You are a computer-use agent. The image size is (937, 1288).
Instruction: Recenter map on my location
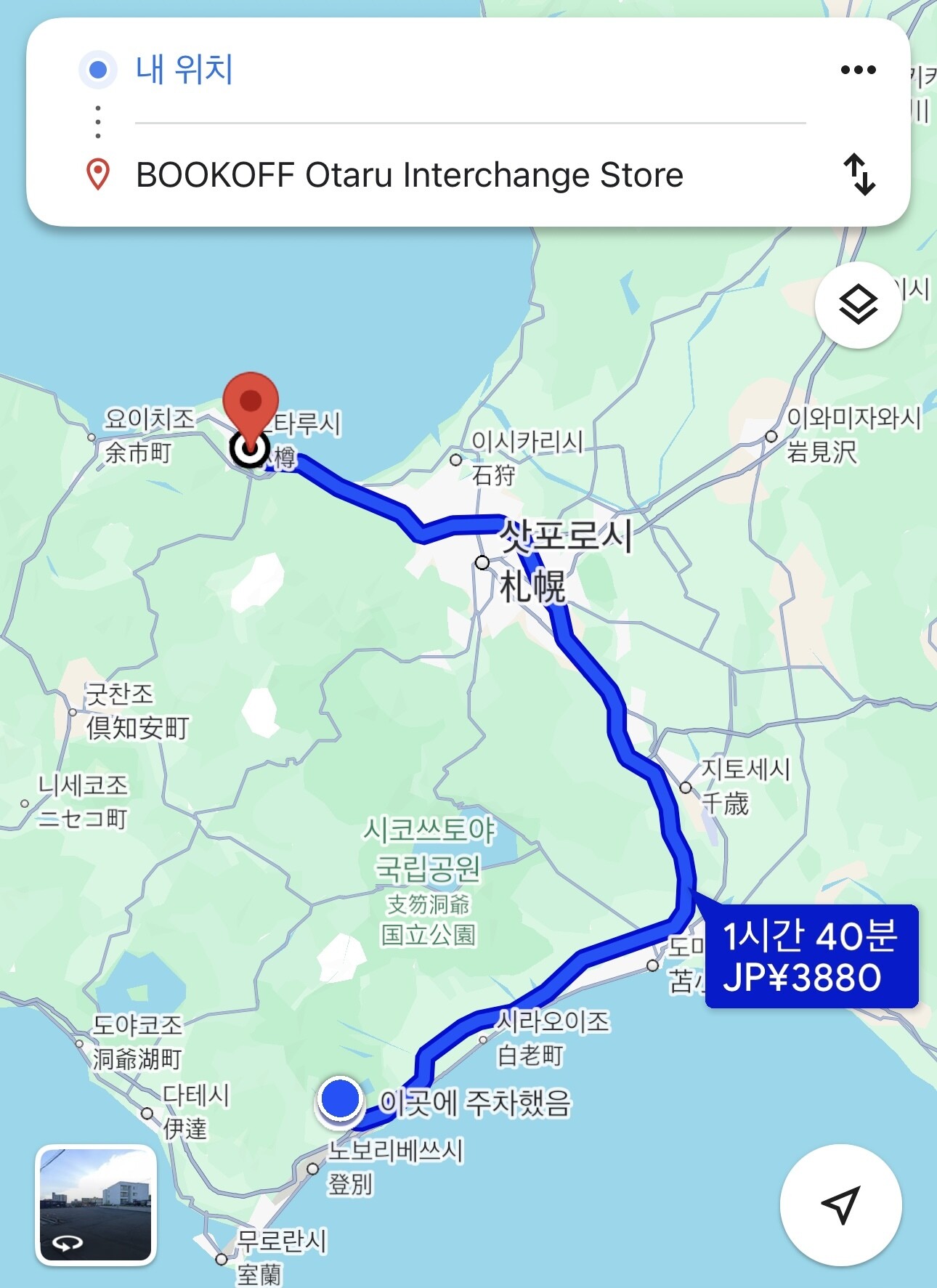(x=840, y=1204)
